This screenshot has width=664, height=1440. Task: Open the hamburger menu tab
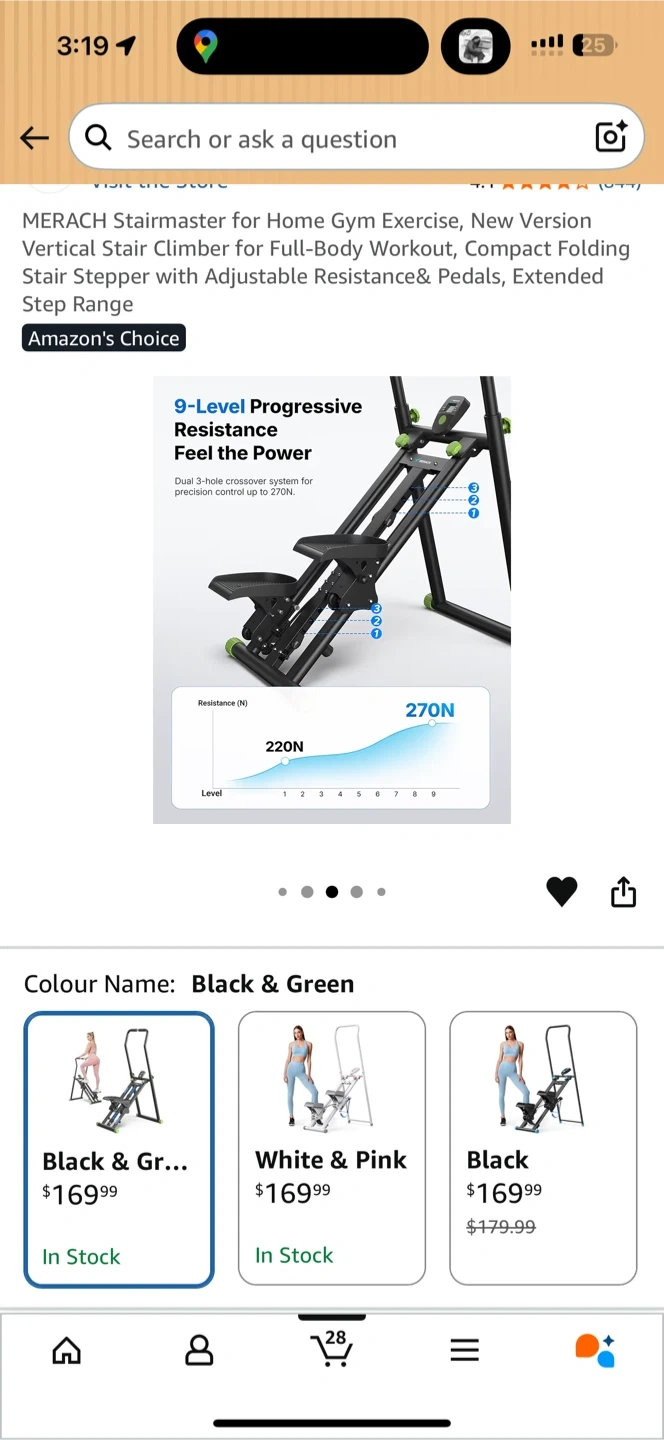tap(464, 1351)
